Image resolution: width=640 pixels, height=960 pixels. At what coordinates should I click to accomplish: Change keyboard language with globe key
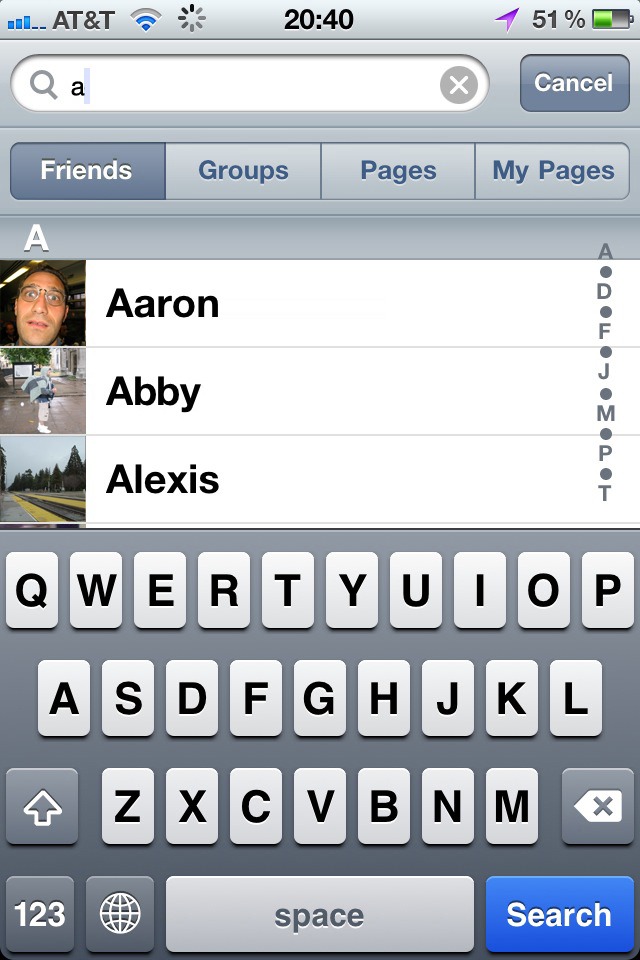click(x=120, y=914)
